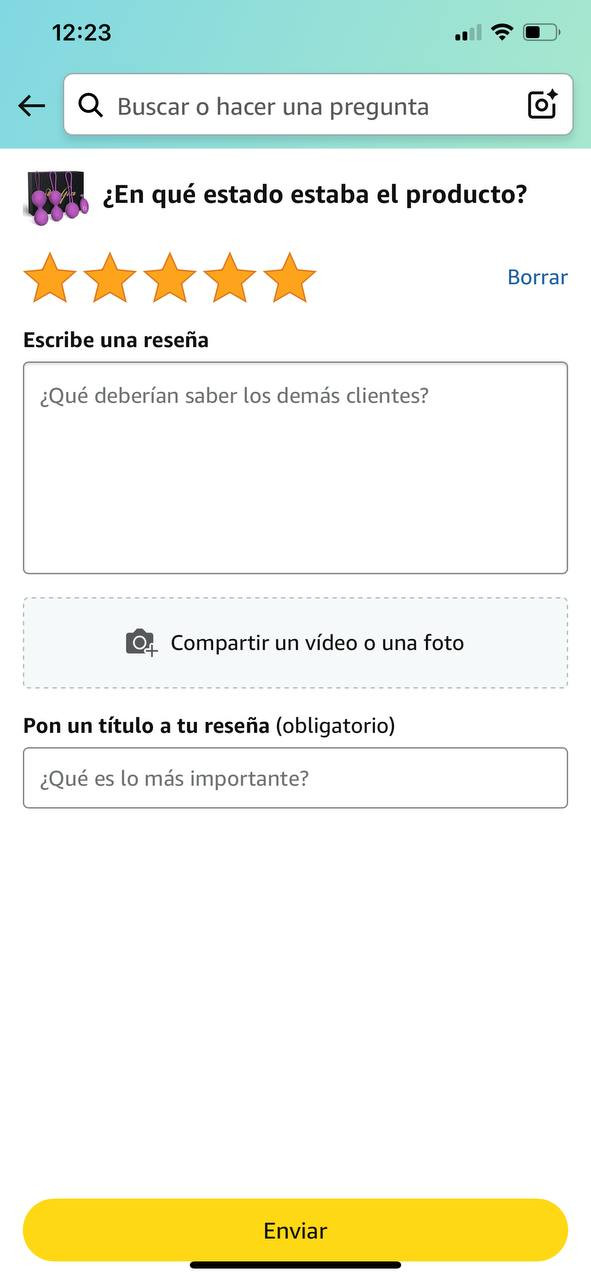Go back using the arrow icon
The height and width of the screenshot is (1280, 591).
(32, 106)
